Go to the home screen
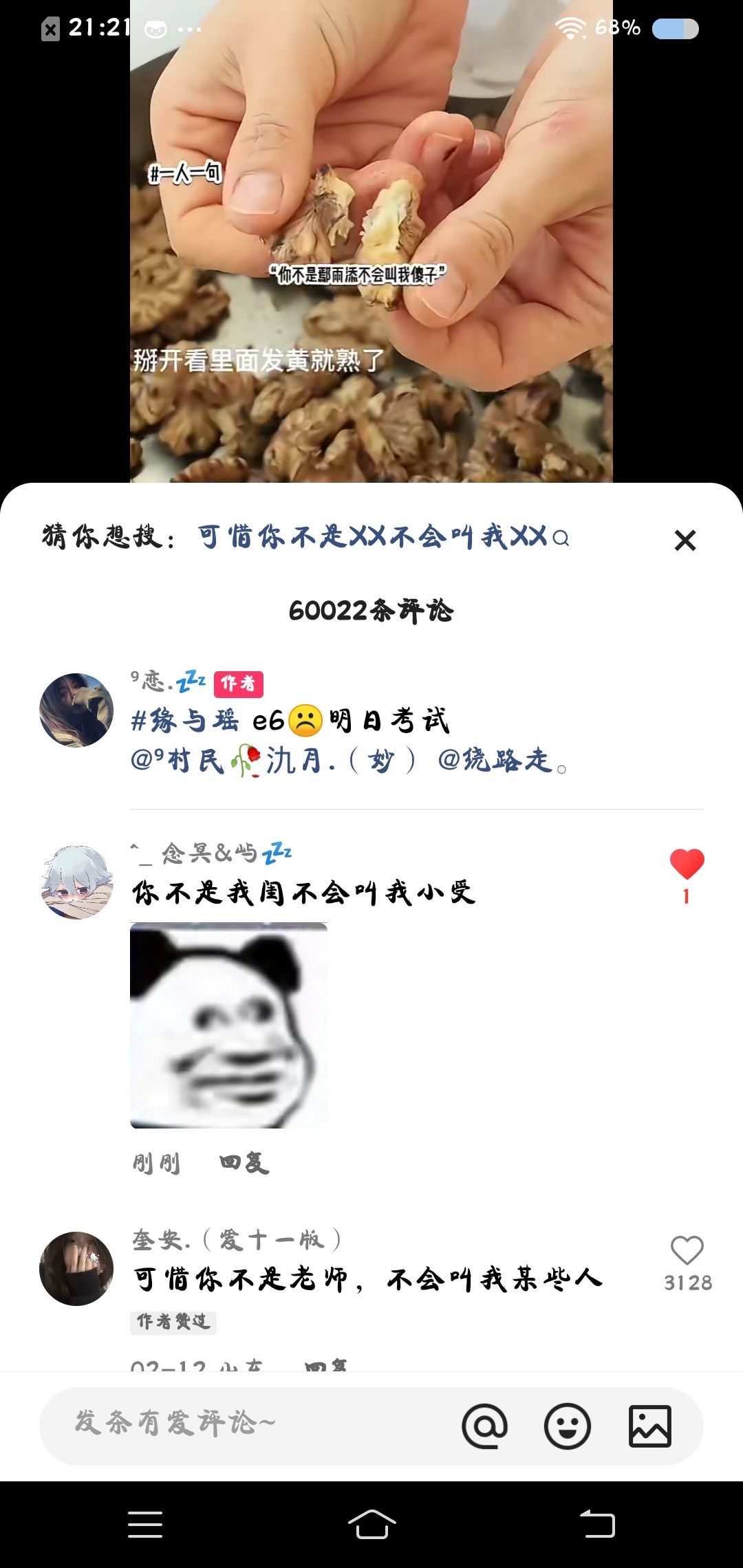This screenshot has height=1568, width=743. pos(371,1524)
